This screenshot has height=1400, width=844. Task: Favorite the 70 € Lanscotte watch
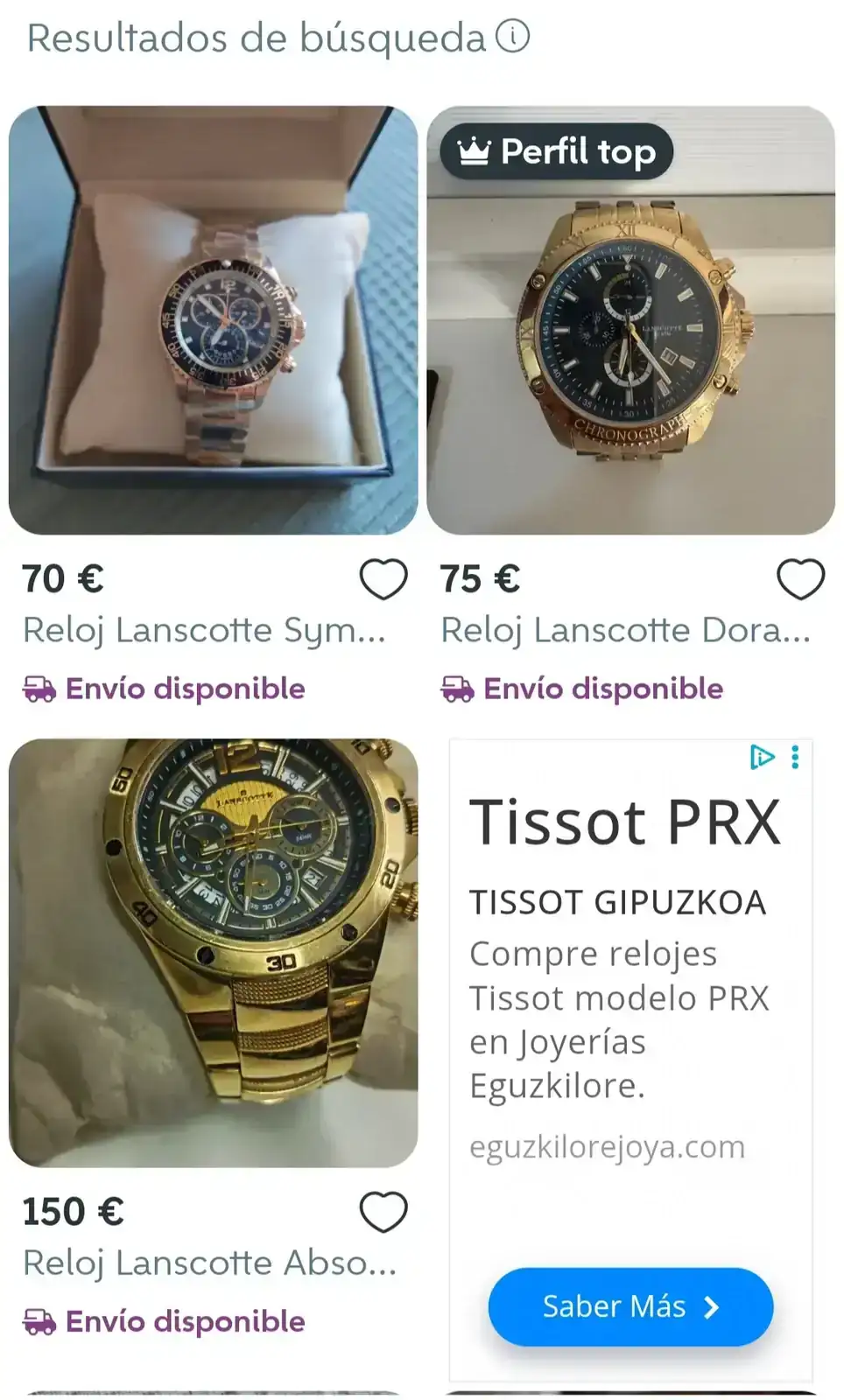(x=383, y=579)
